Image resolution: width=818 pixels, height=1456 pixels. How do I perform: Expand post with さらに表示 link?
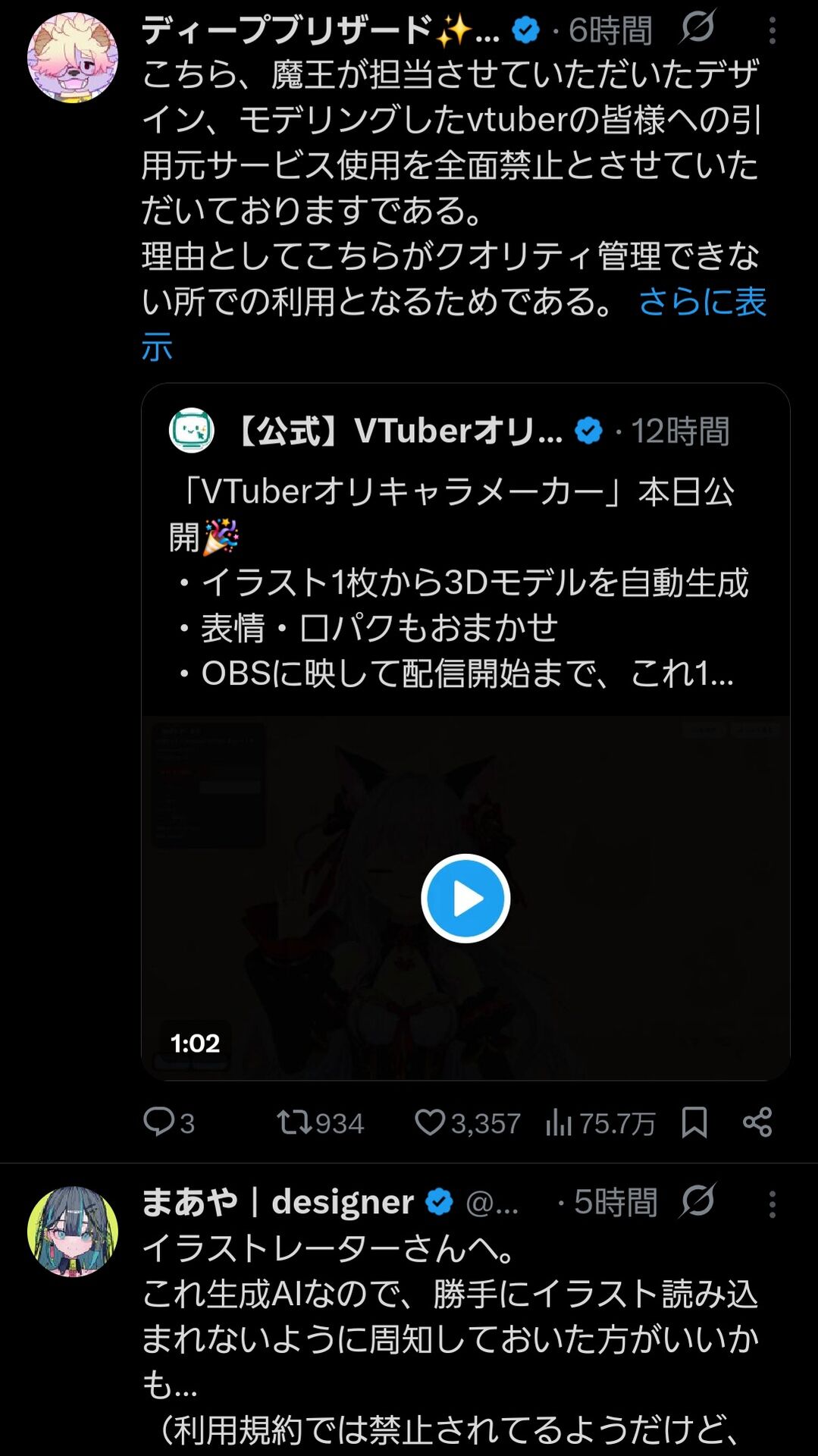point(453,325)
